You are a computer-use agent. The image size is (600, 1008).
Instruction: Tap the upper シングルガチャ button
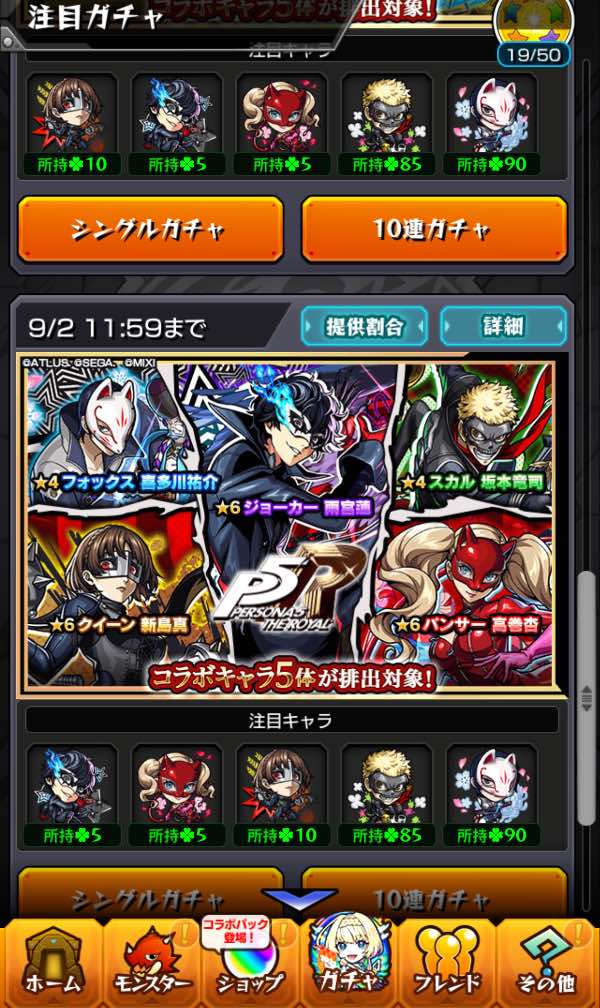point(150,230)
